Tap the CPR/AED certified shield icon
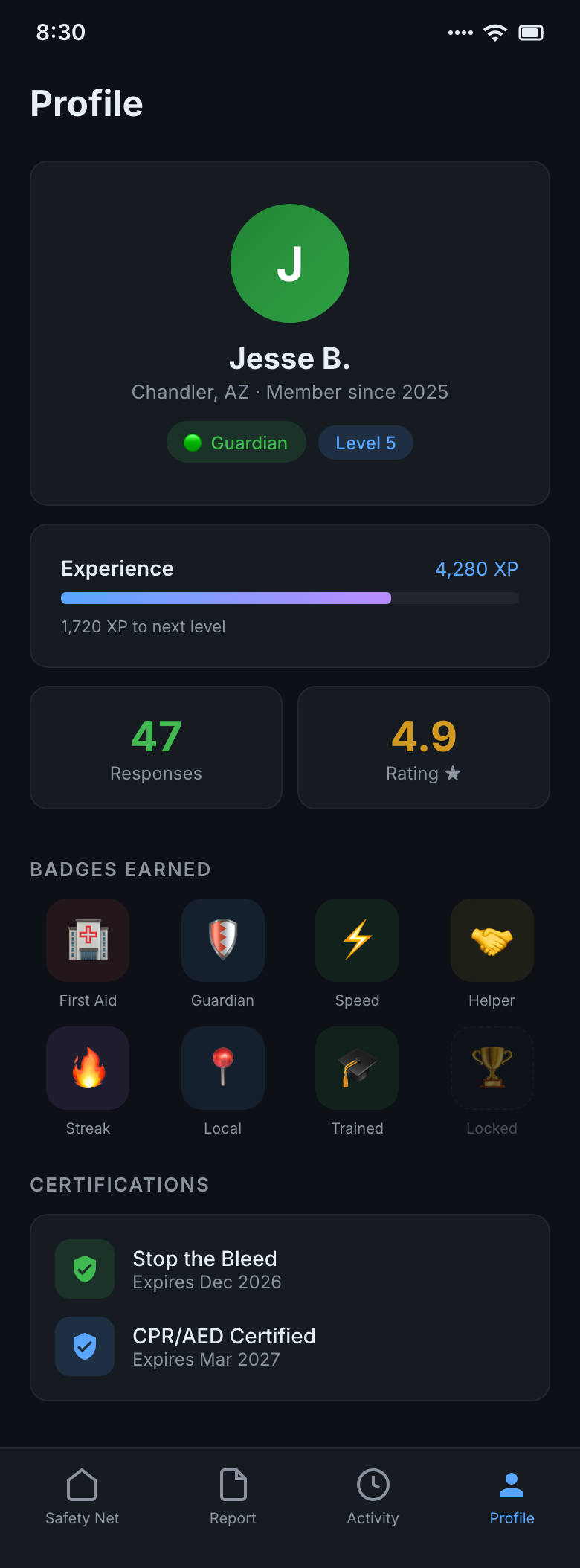 (x=84, y=1346)
